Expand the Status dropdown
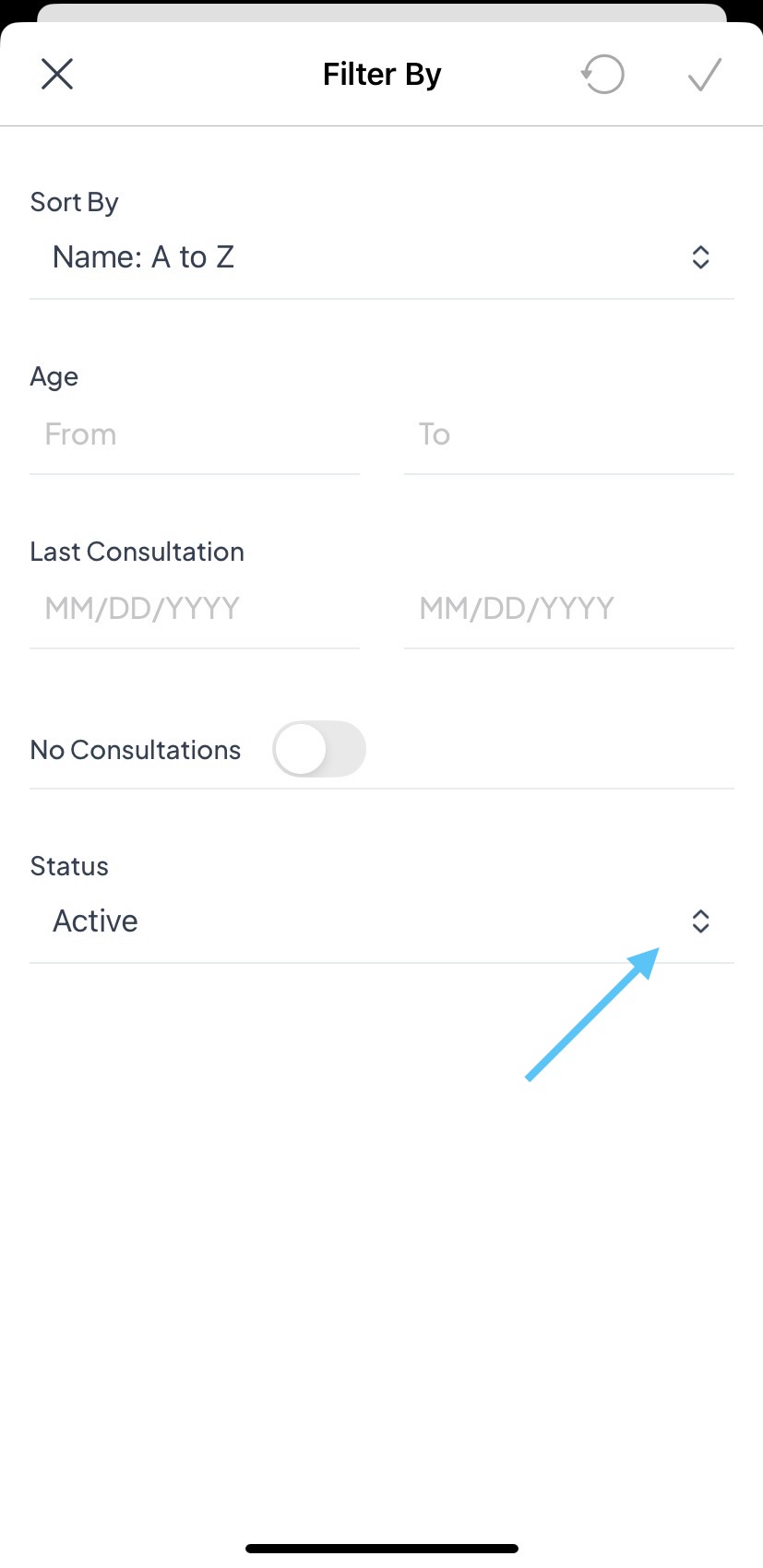Image resolution: width=763 pixels, height=1568 pixels. click(381, 921)
